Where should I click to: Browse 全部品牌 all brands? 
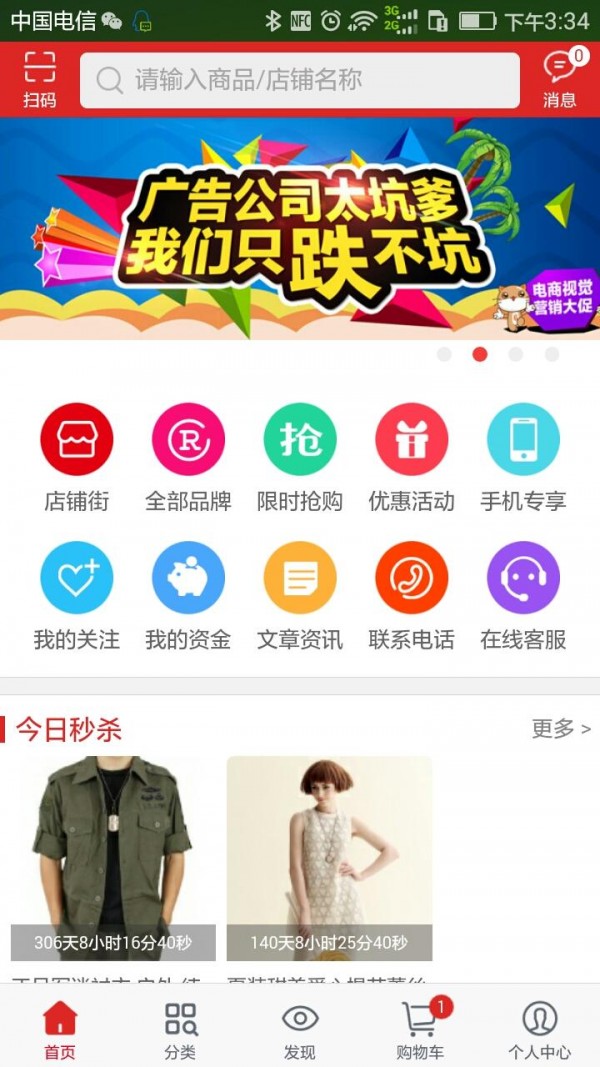pos(188,456)
